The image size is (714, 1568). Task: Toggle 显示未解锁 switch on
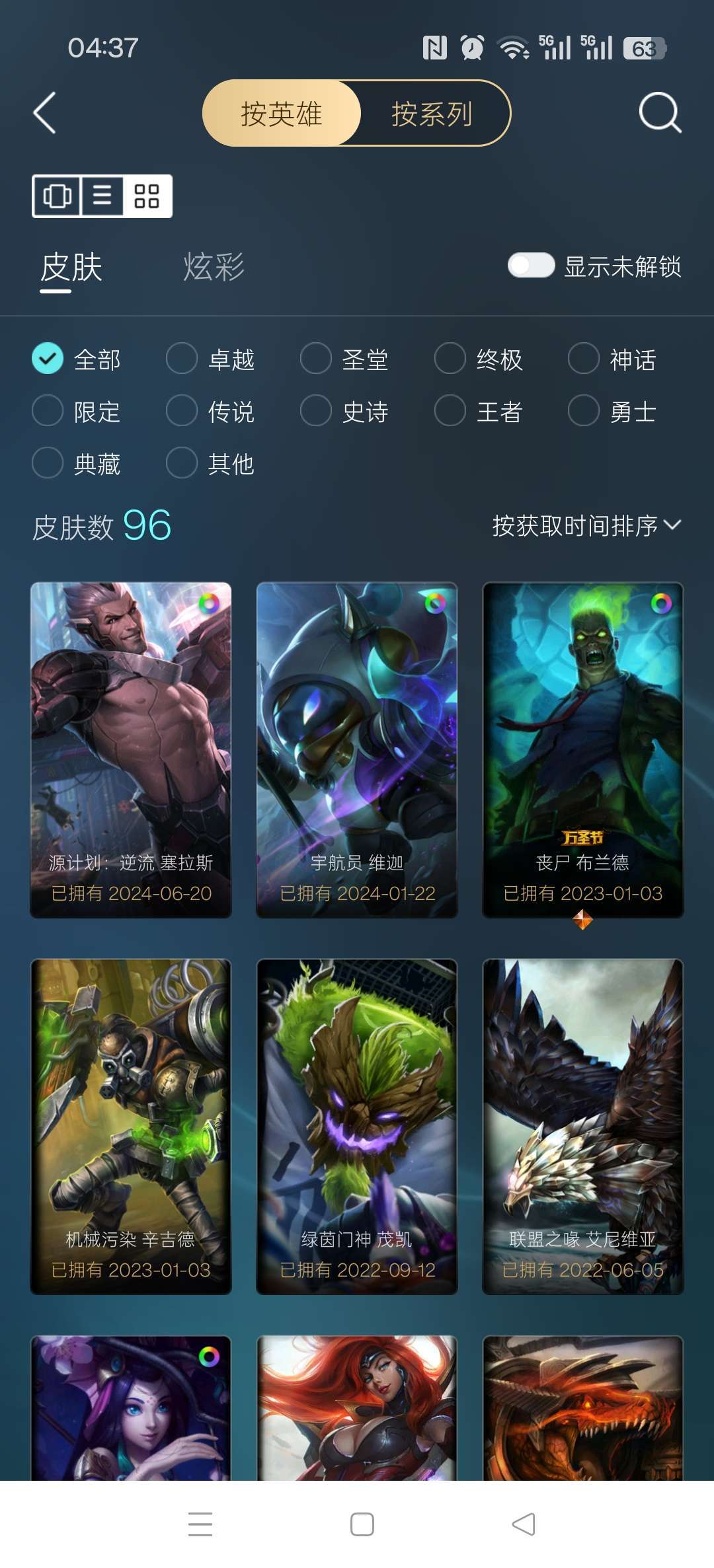[x=531, y=266]
